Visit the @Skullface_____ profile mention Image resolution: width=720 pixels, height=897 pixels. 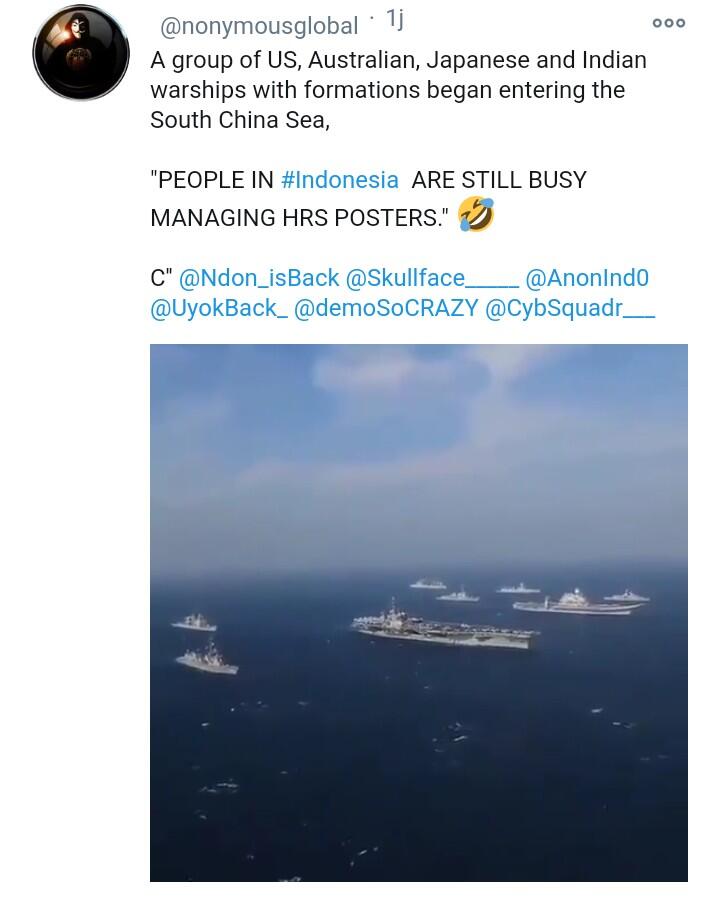tap(432, 278)
